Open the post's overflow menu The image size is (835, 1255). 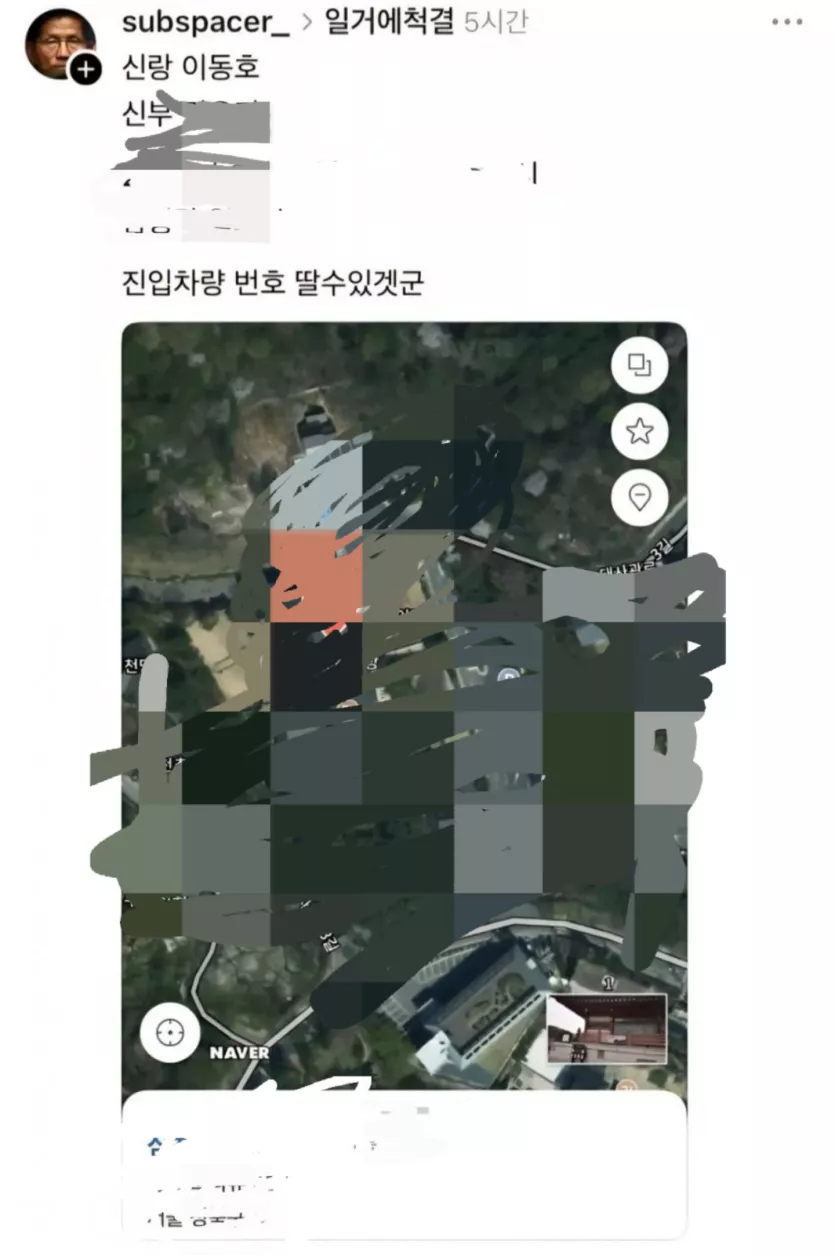[787, 23]
